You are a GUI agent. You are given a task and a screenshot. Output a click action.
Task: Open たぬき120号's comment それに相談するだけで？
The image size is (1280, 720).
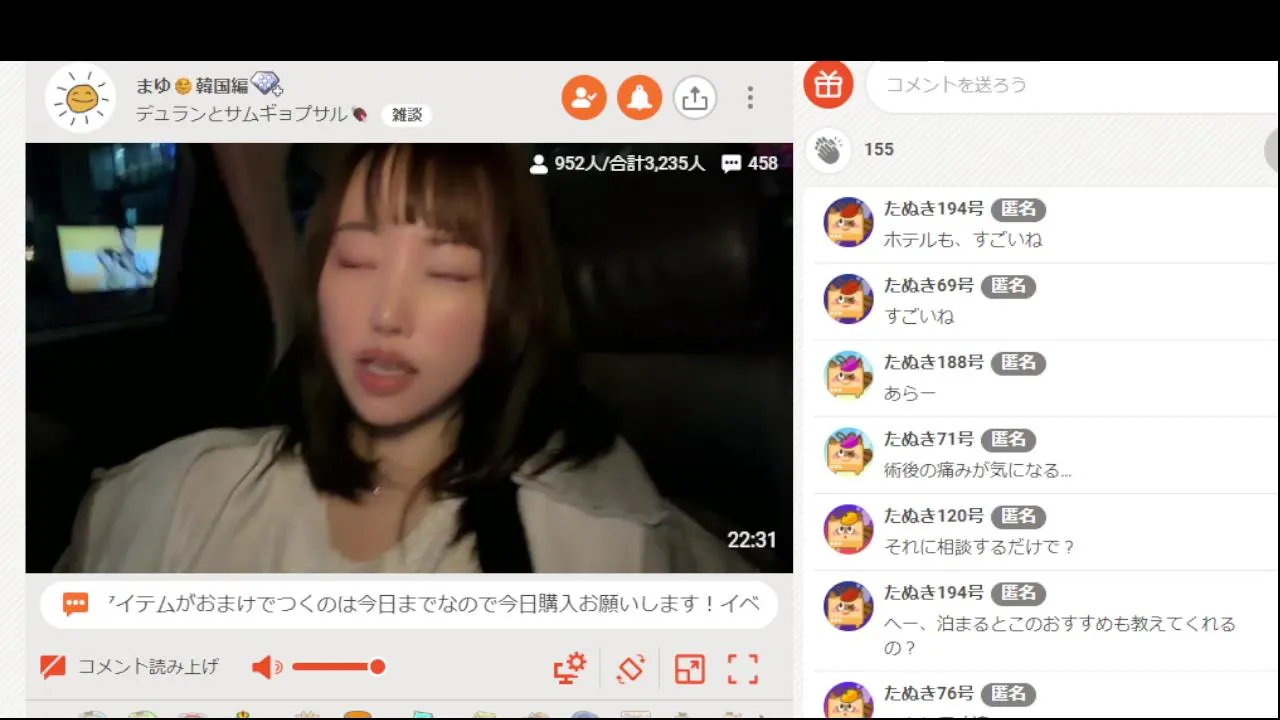pyautogui.click(x=979, y=547)
